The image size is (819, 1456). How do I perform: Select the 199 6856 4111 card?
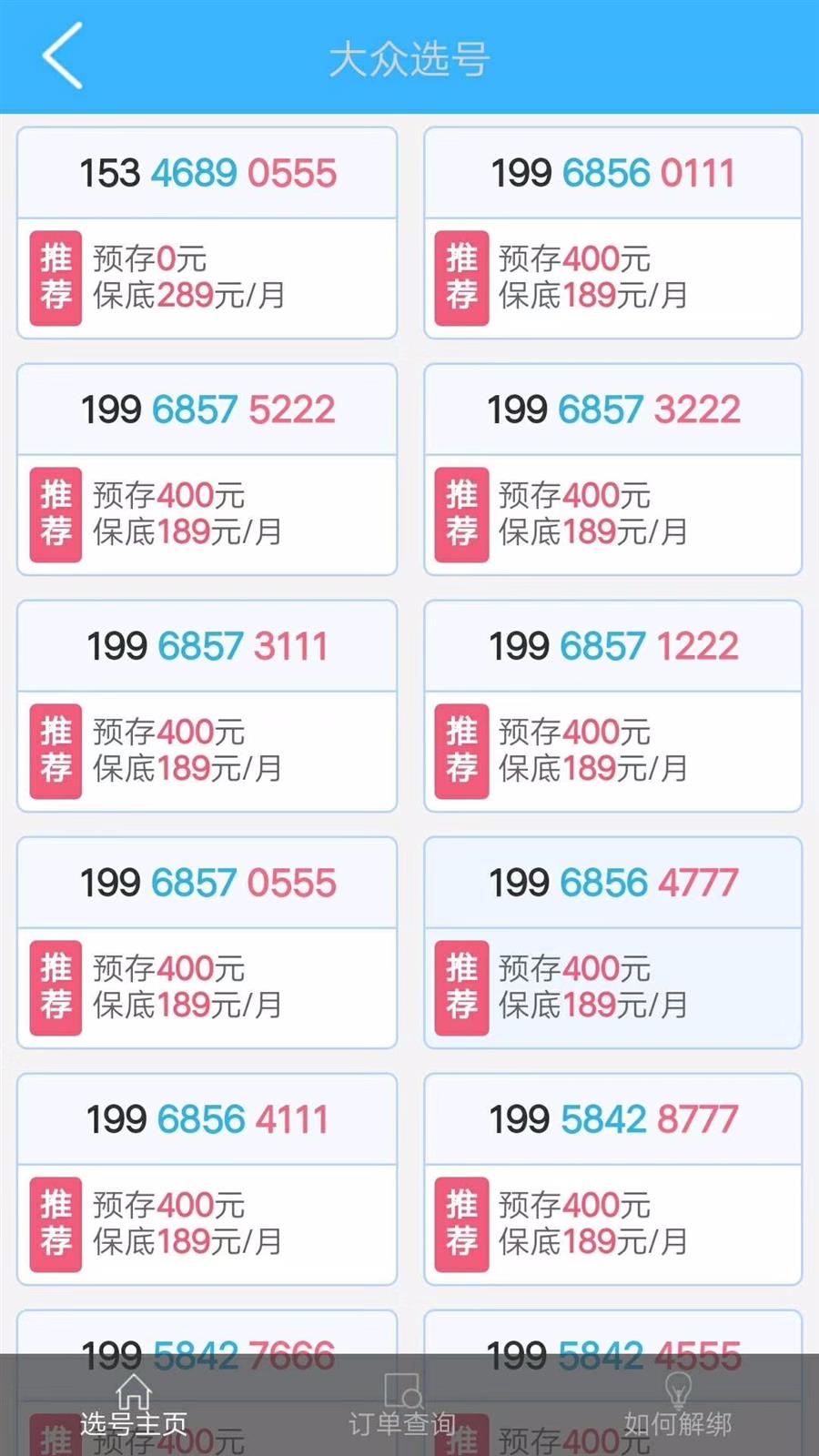click(207, 1179)
